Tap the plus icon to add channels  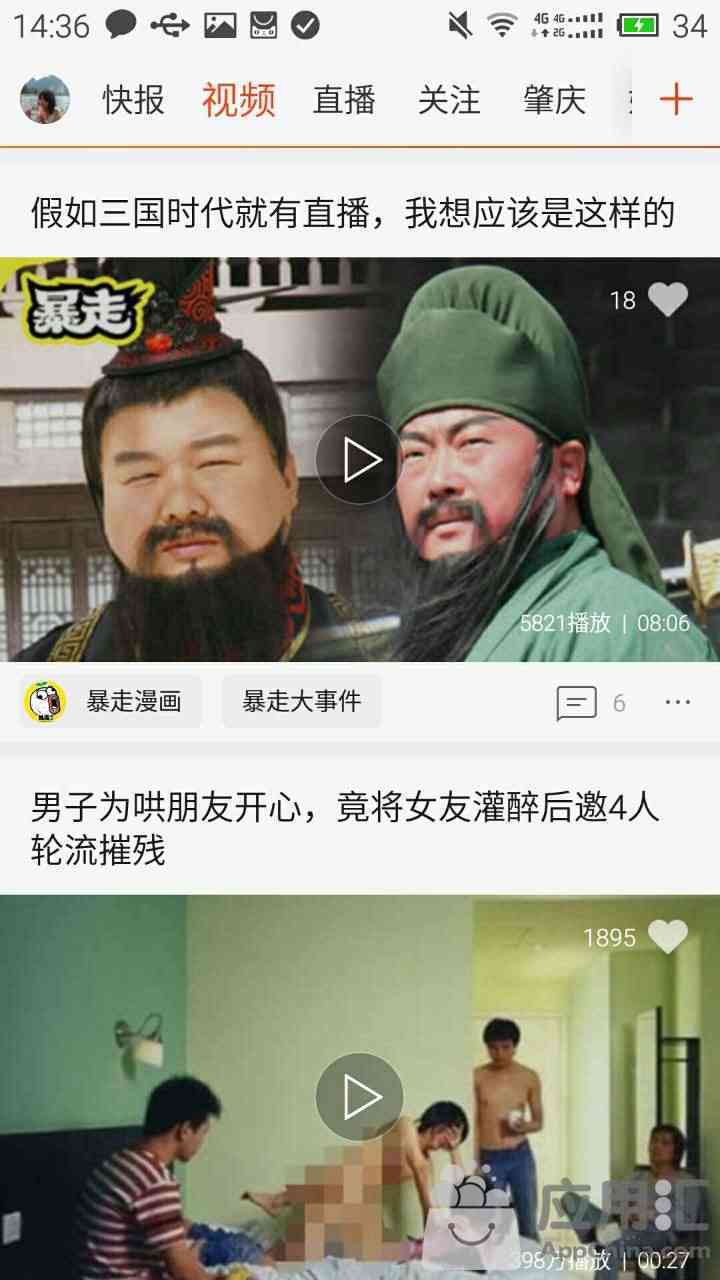coord(677,99)
